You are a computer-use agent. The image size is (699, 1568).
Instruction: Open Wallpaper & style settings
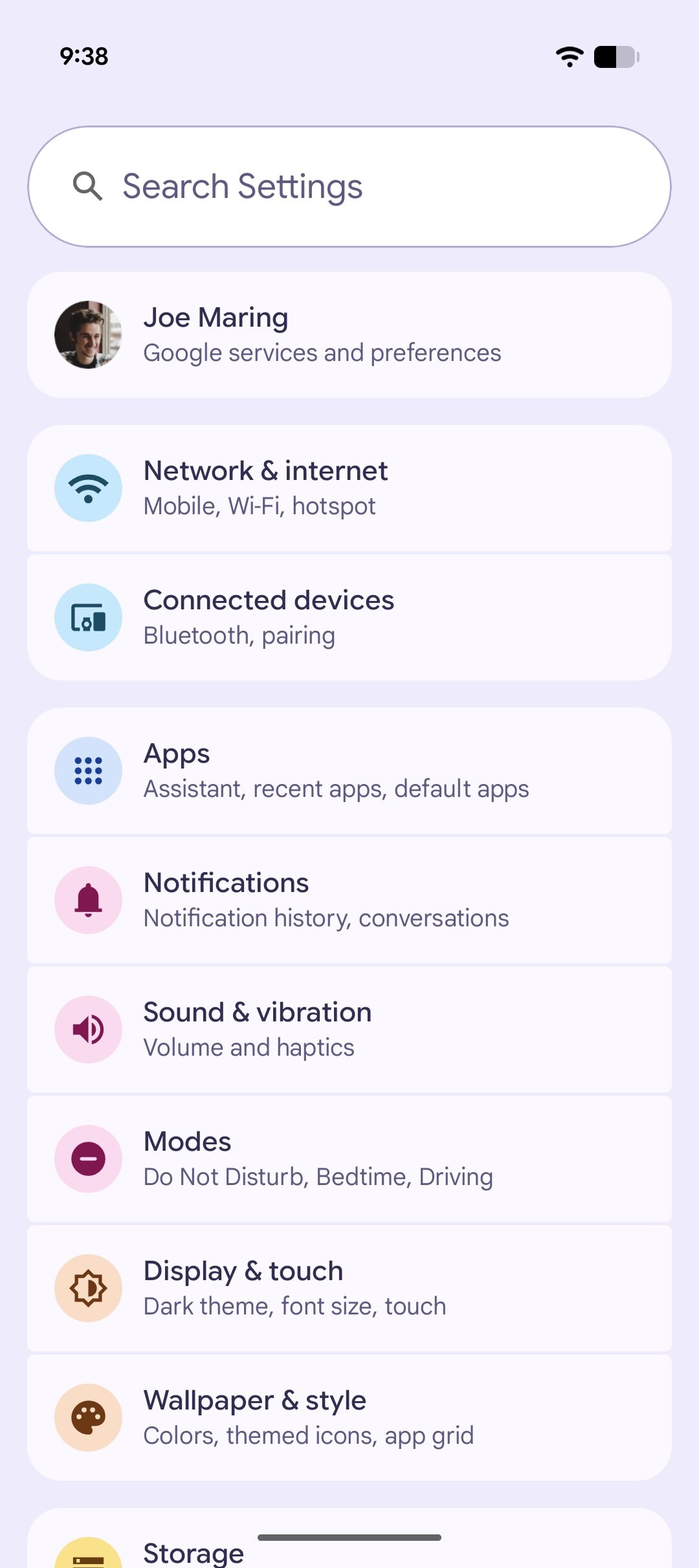[x=349, y=1417]
